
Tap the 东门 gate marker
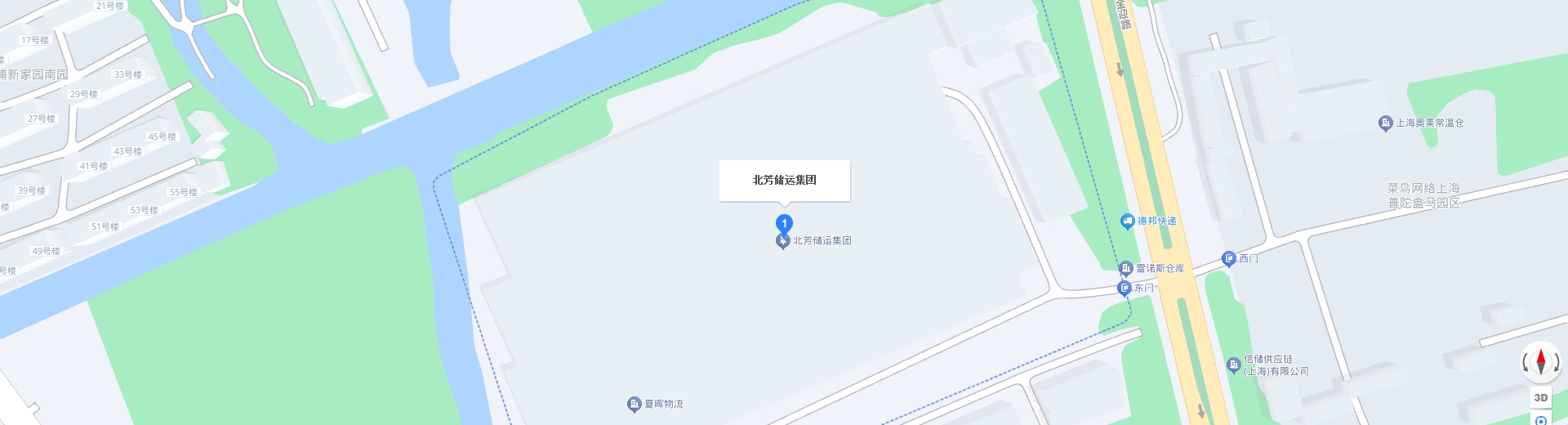1125,288
